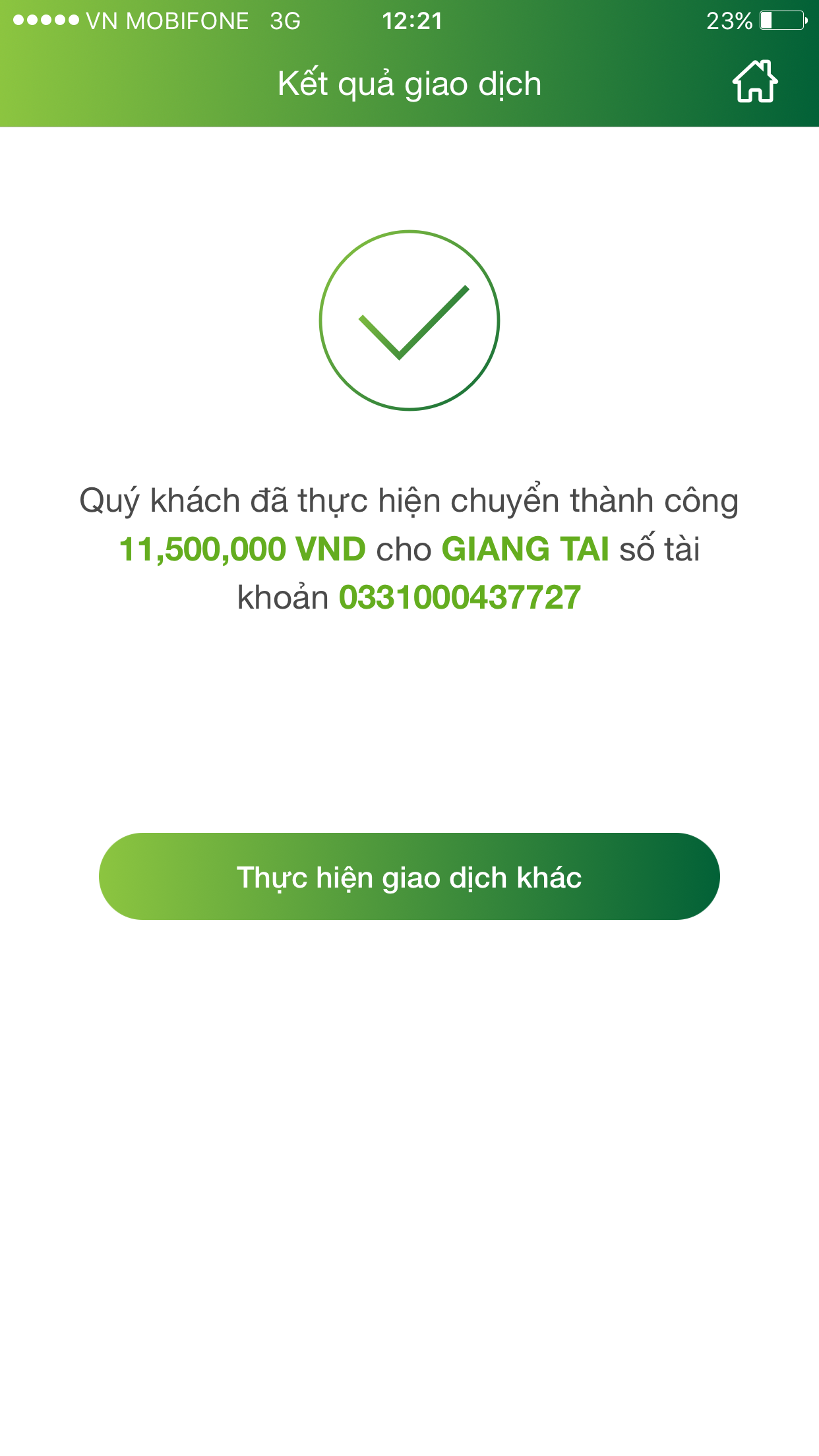Tap 'Thực hiện giao dịch khác' button
Viewport: 819px width, 1456px height.
[x=409, y=876]
